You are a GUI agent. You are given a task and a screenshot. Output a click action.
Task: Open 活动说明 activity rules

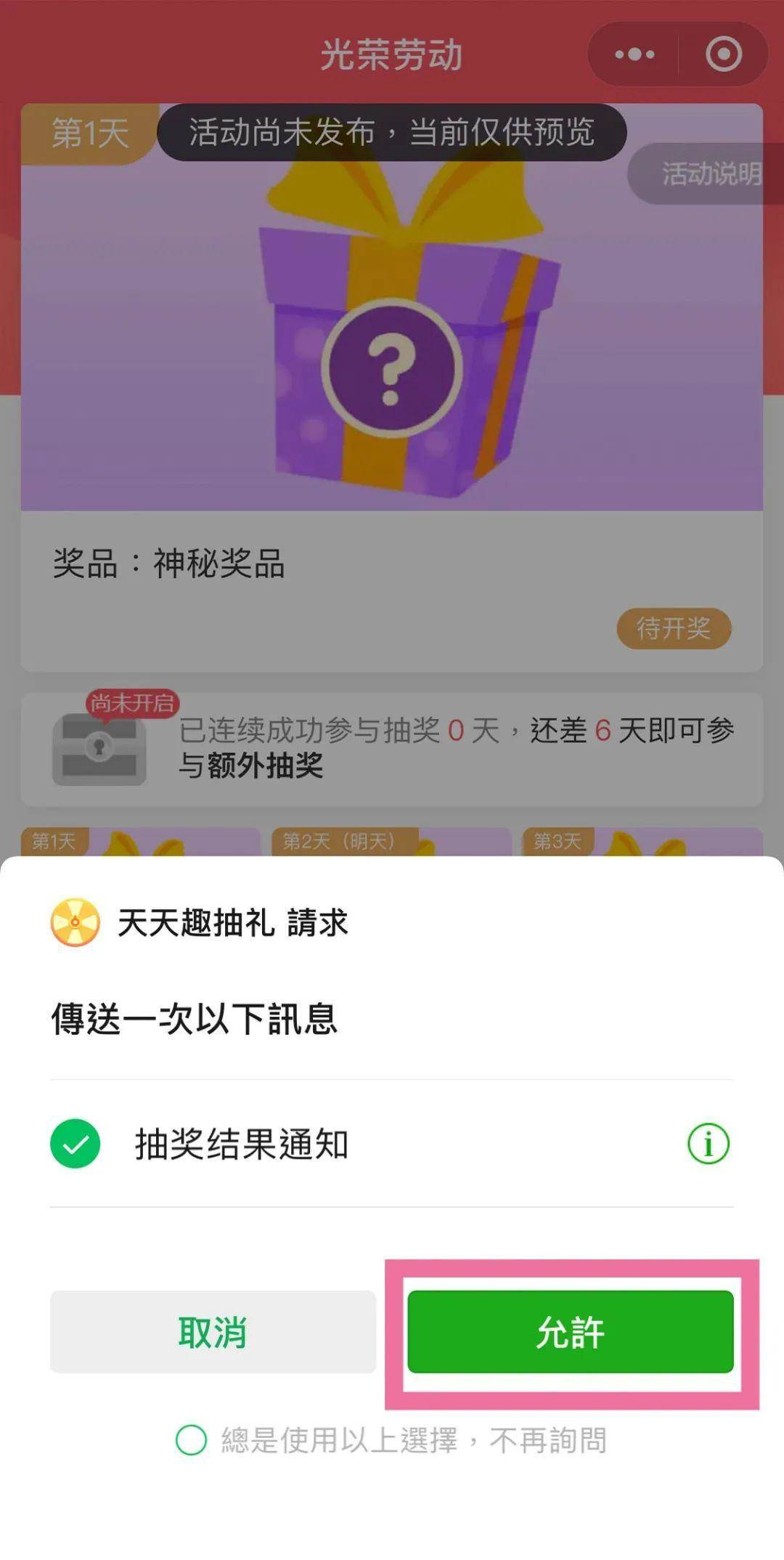pyautogui.click(x=708, y=174)
